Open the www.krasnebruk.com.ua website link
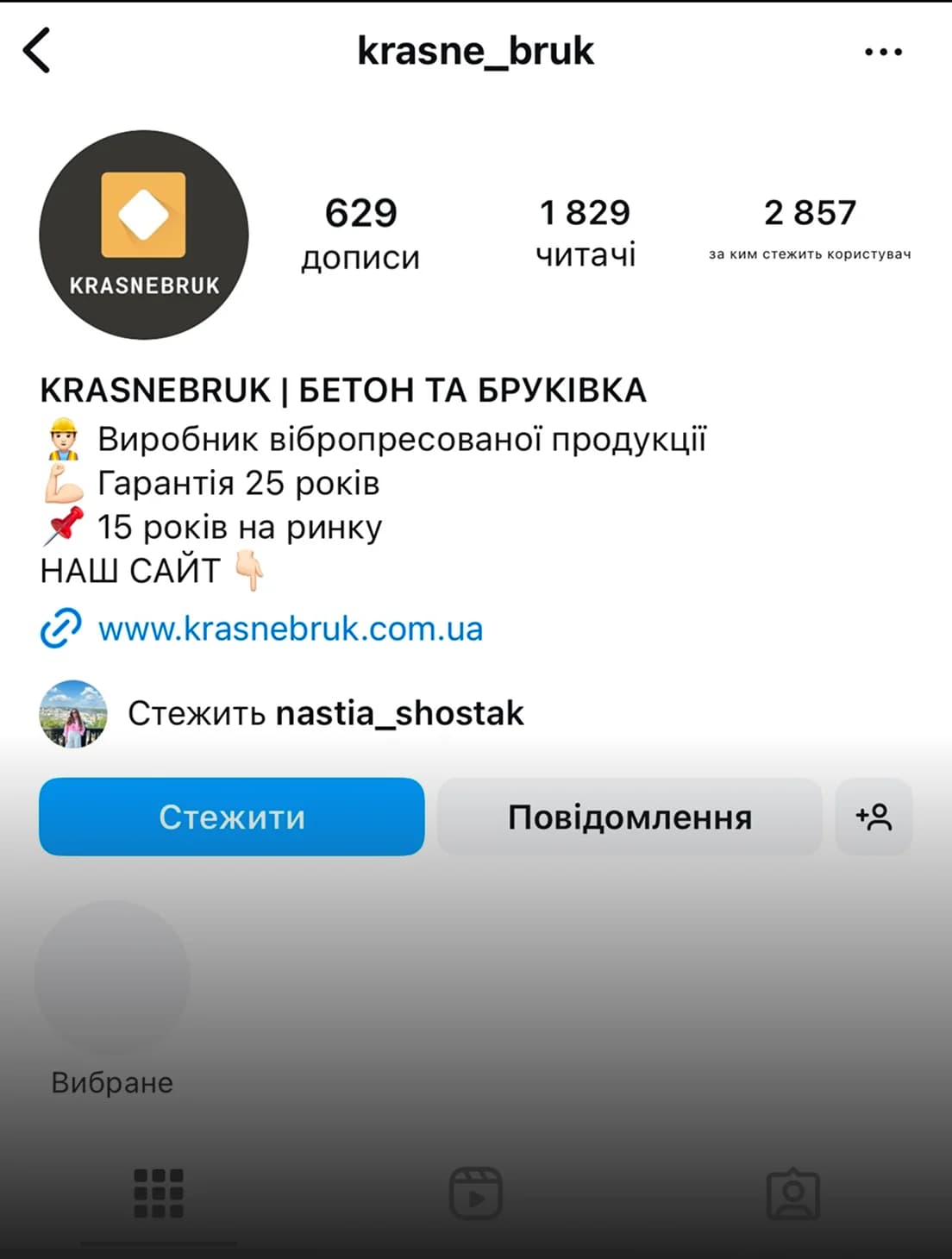952x1259 pixels. 290,629
